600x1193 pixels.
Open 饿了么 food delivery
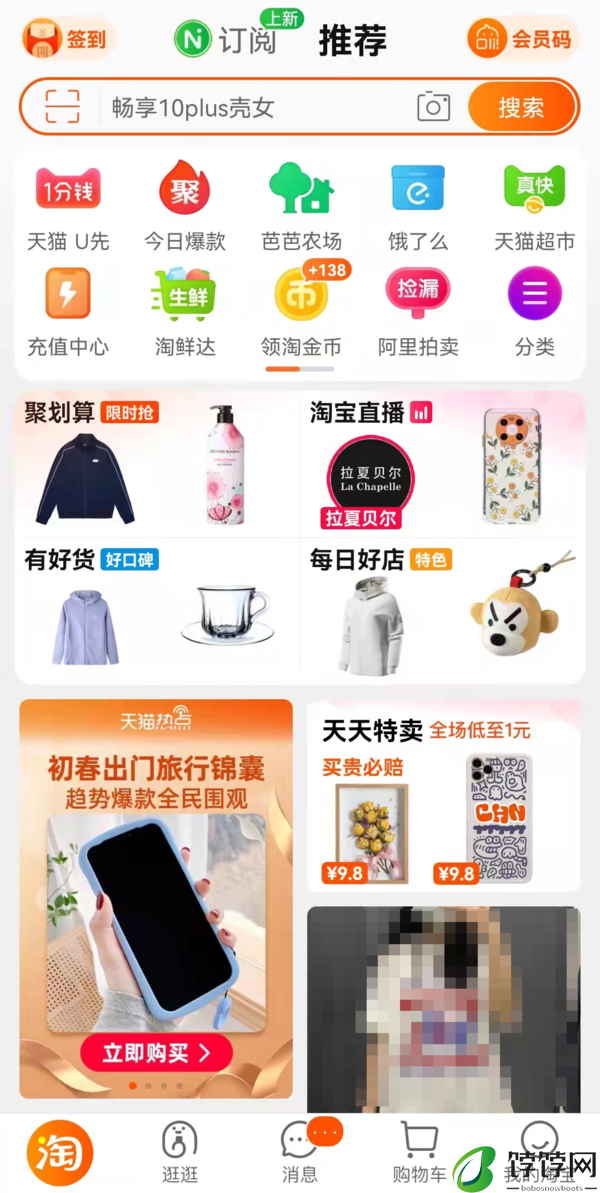(418, 207)
